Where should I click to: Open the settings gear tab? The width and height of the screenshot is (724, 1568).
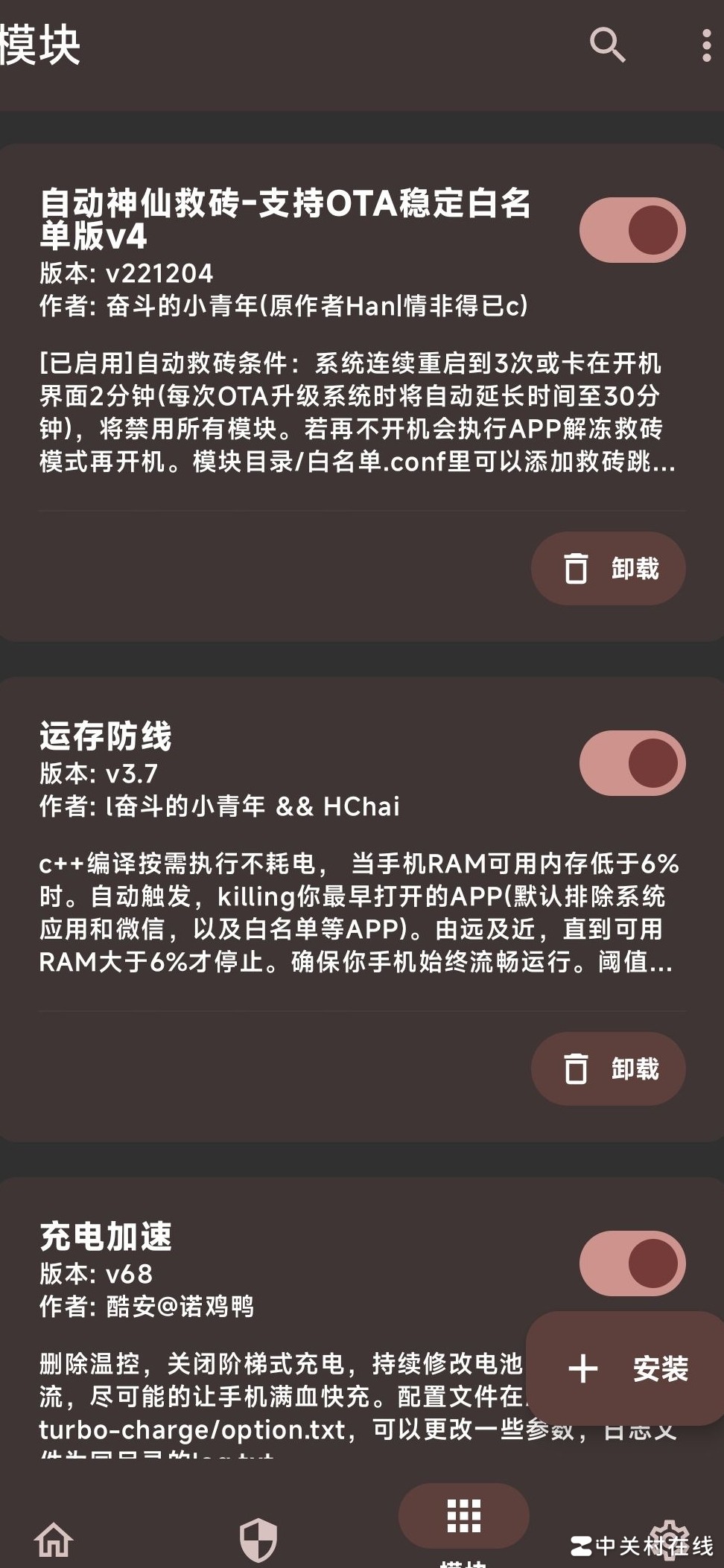(x=668, y=1538)
